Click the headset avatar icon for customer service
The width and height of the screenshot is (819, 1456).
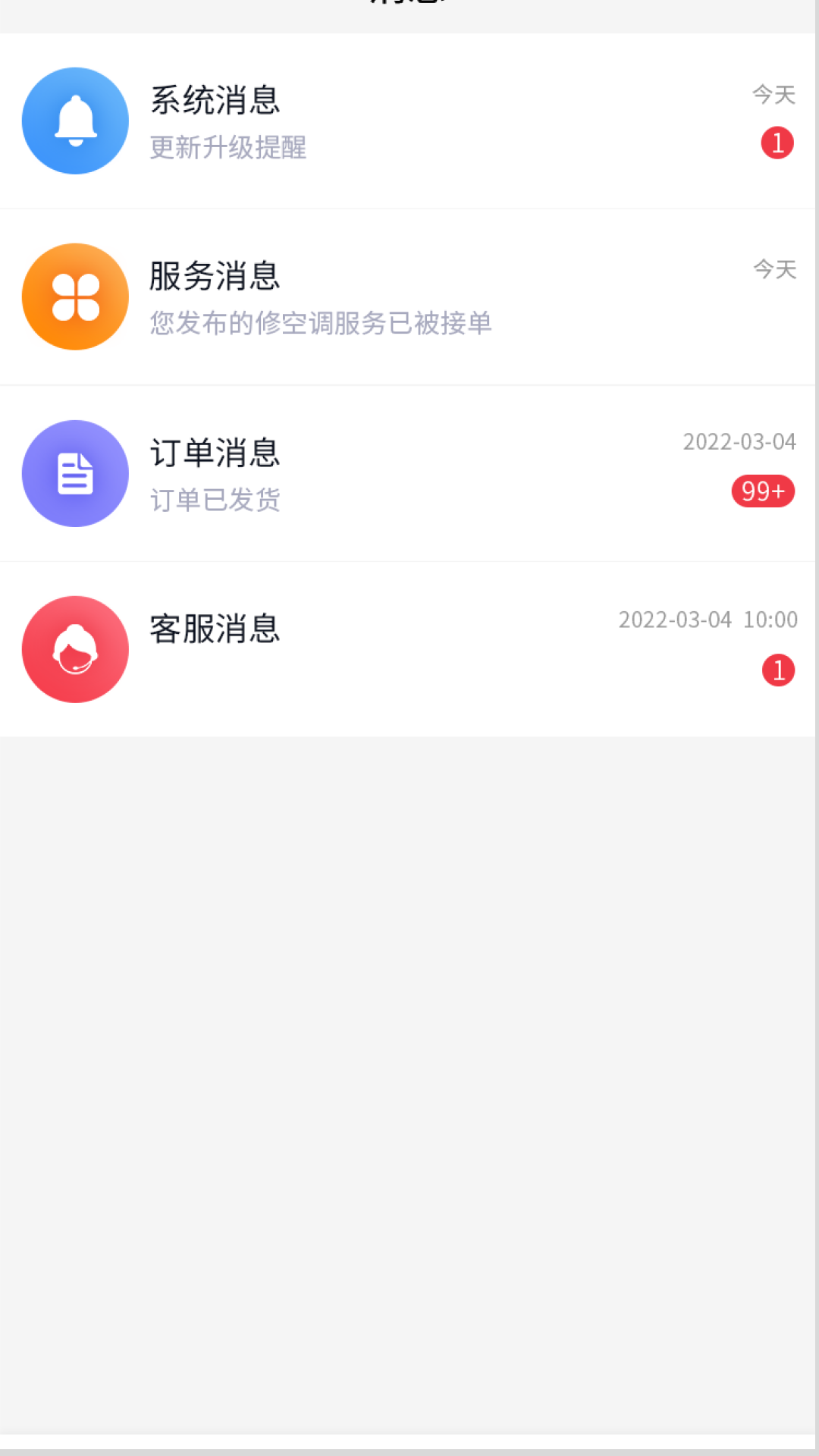tap(74, 649)
